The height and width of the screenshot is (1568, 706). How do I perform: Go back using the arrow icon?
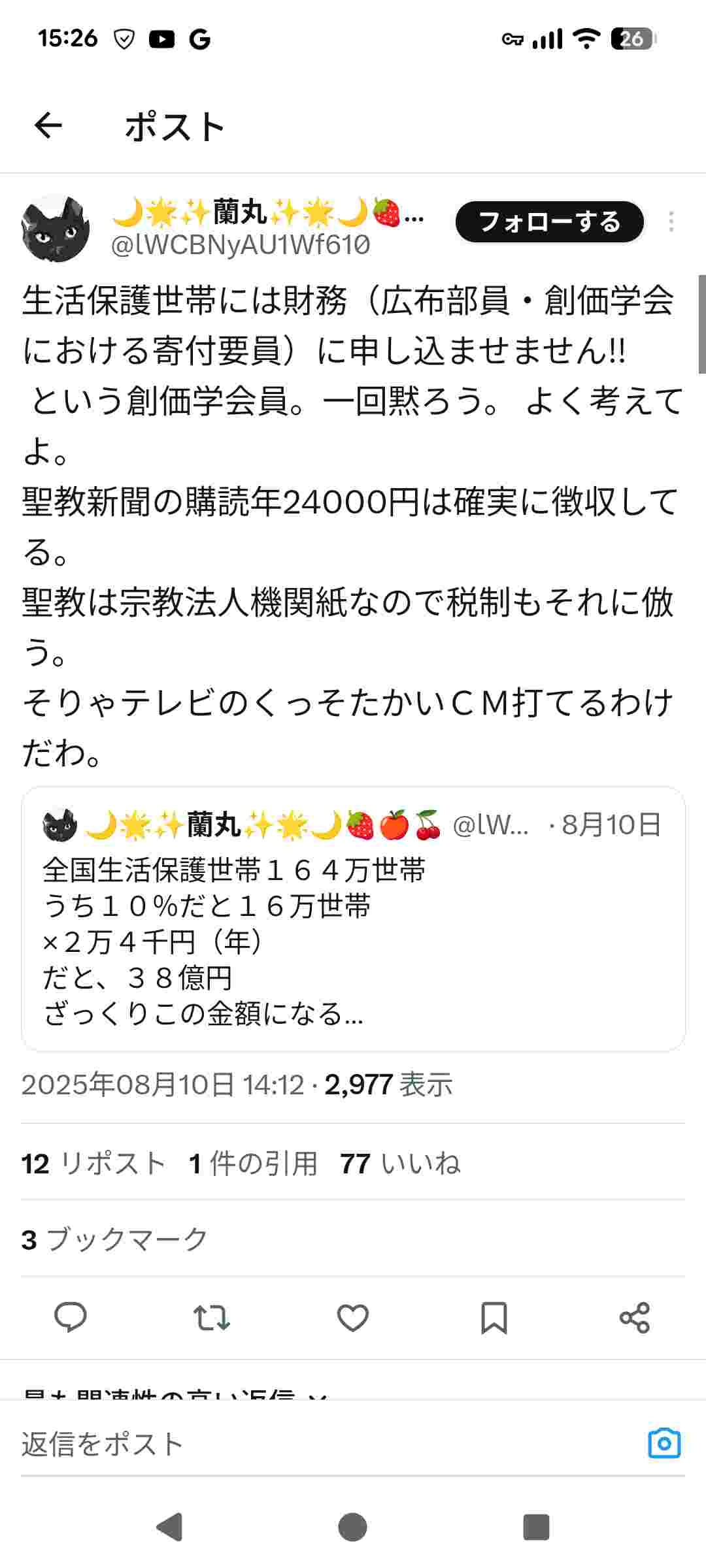point(48,125)
